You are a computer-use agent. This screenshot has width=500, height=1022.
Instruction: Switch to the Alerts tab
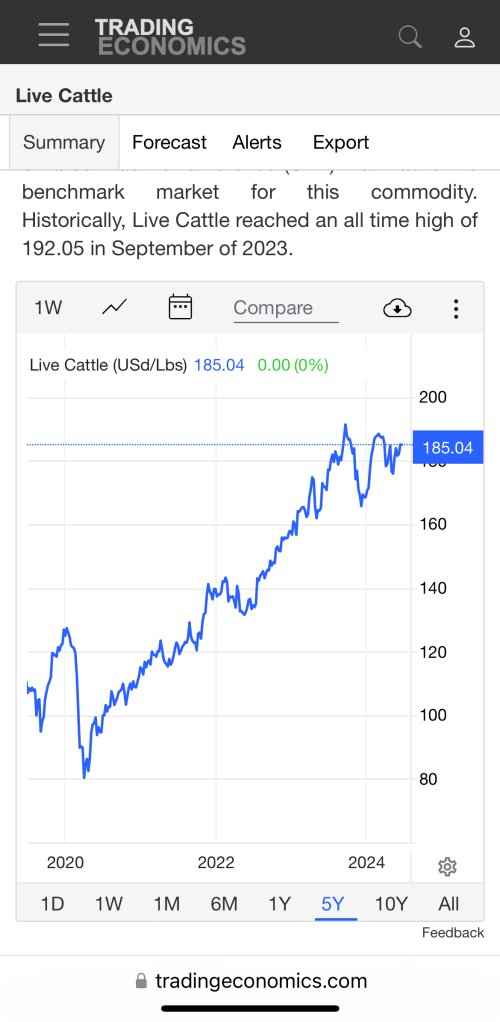257,142
